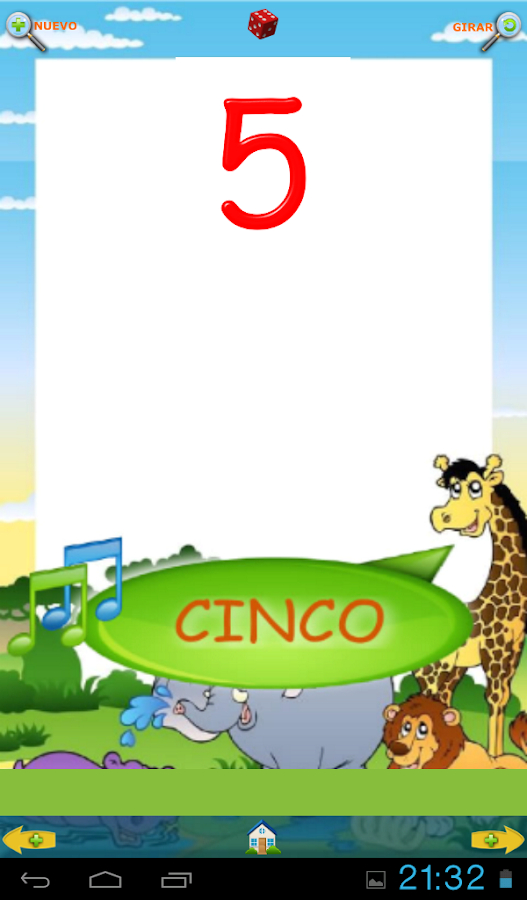Image resolution: width=527 pixels, height=900 pixels.
Task: Tap the green CINCO bubble
Action: click(280, 622)
